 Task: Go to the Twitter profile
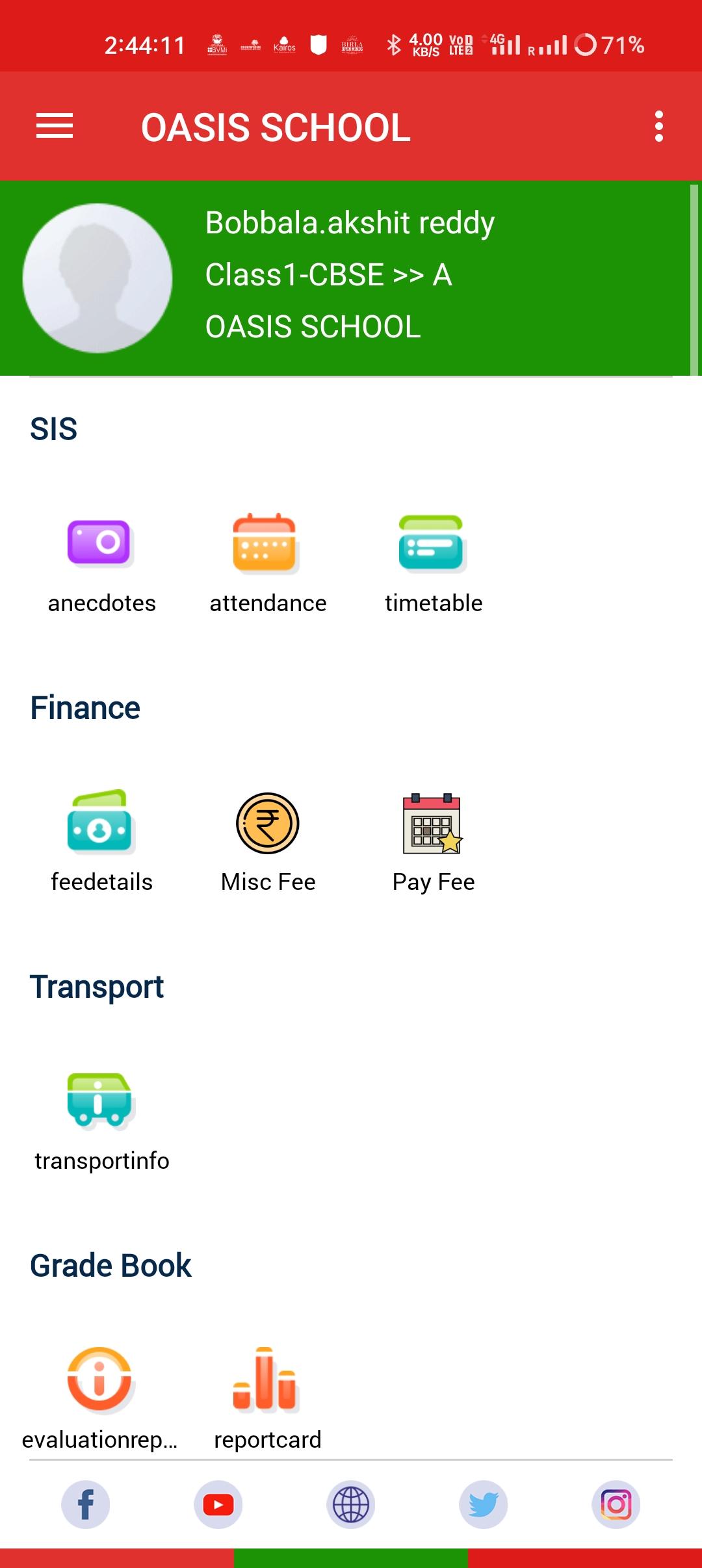[484, 1504]
